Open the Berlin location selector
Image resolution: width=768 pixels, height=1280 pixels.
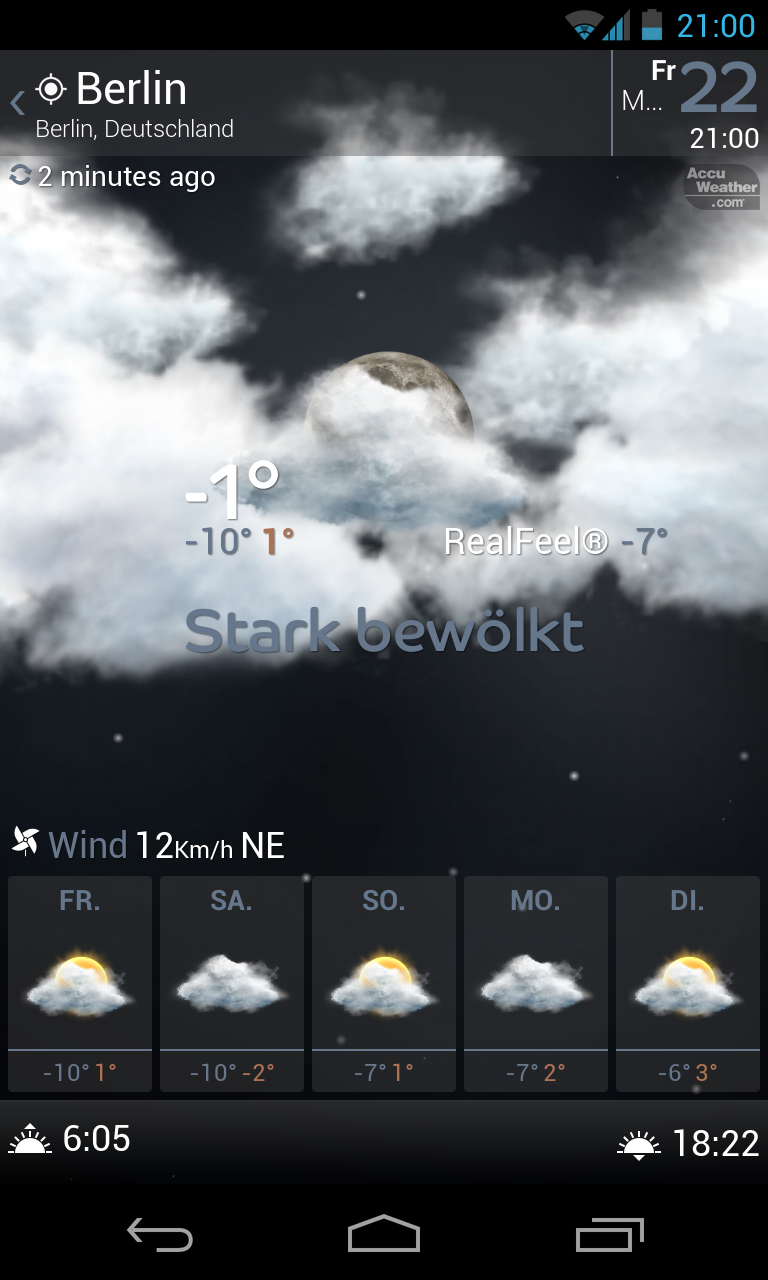(134, 103)
